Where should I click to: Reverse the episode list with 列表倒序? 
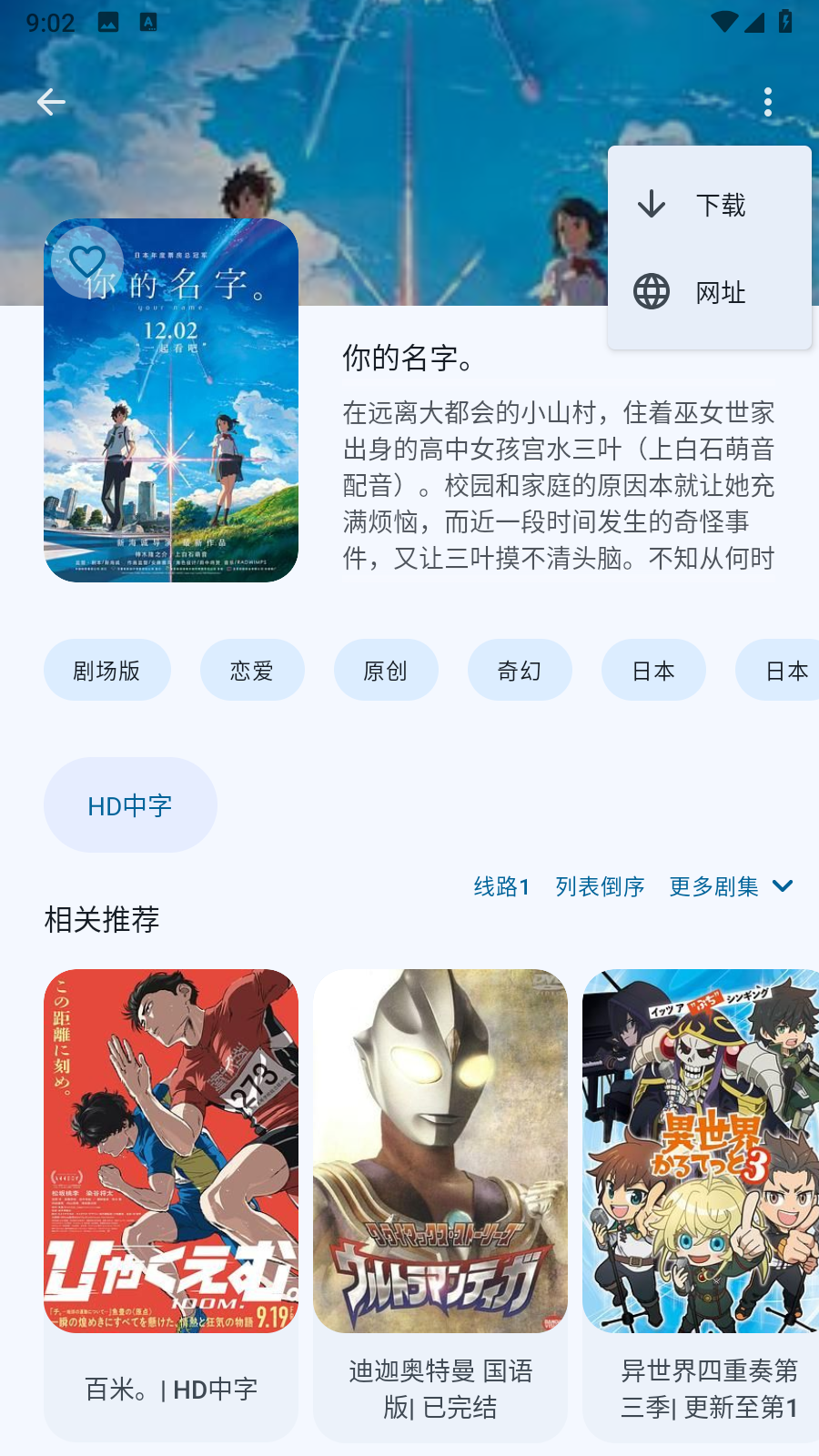coord(600,886)
